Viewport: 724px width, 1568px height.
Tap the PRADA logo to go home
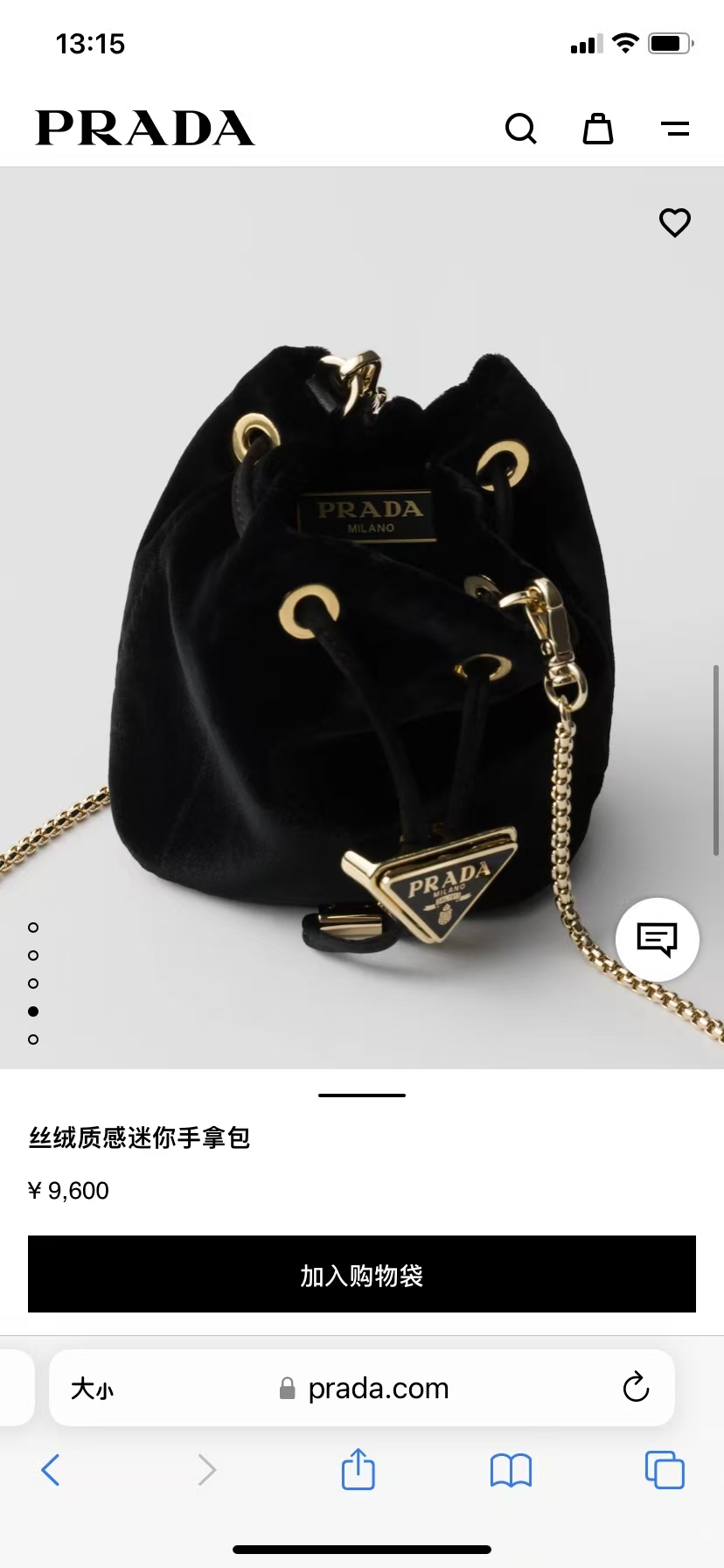144,128
